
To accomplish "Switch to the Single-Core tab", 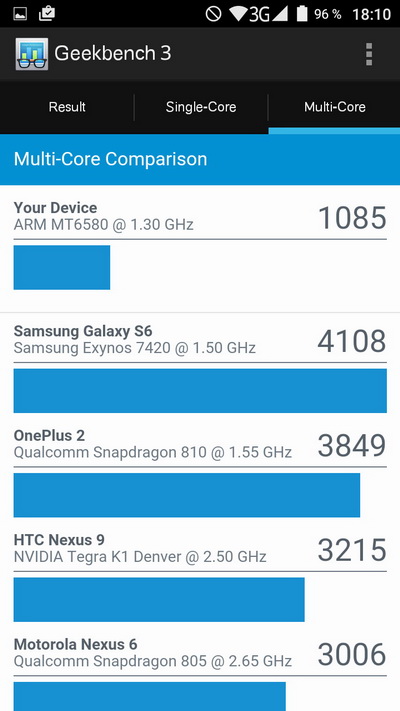I will tap(201, 107).
